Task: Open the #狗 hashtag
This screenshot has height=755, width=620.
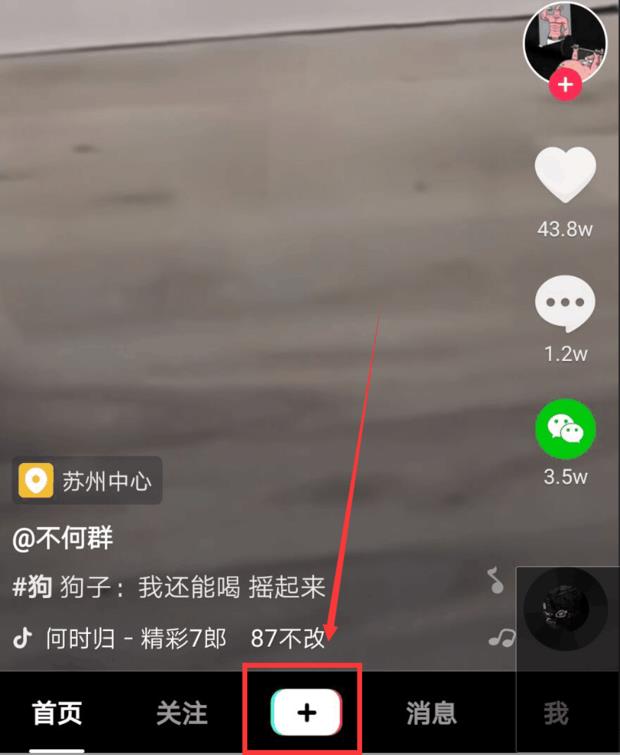Action: pyautogui.click(x=33, y=587)
